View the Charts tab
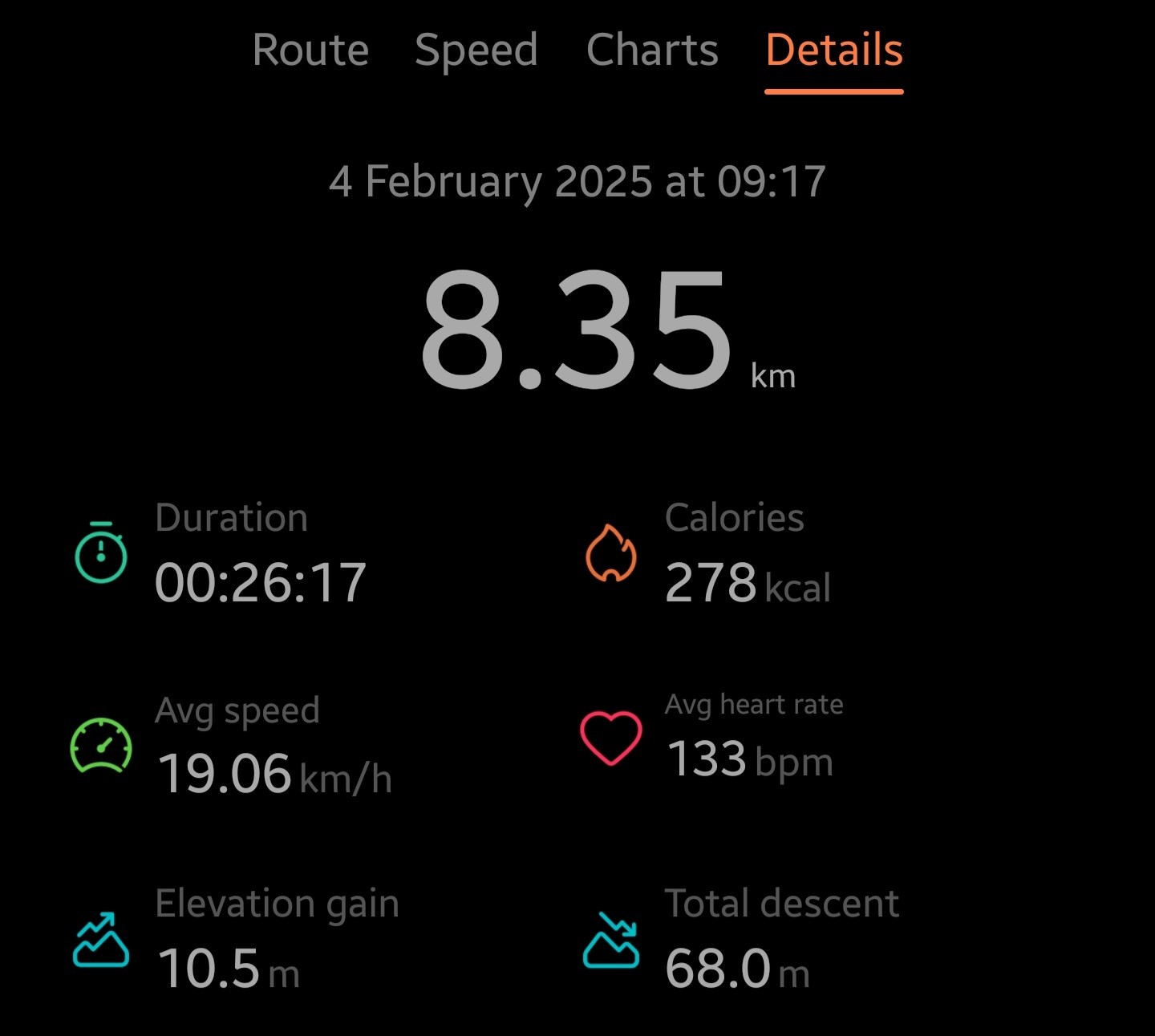This screenshot has width=1155, height=1036. pyautogui.click(x=652, y=51)
